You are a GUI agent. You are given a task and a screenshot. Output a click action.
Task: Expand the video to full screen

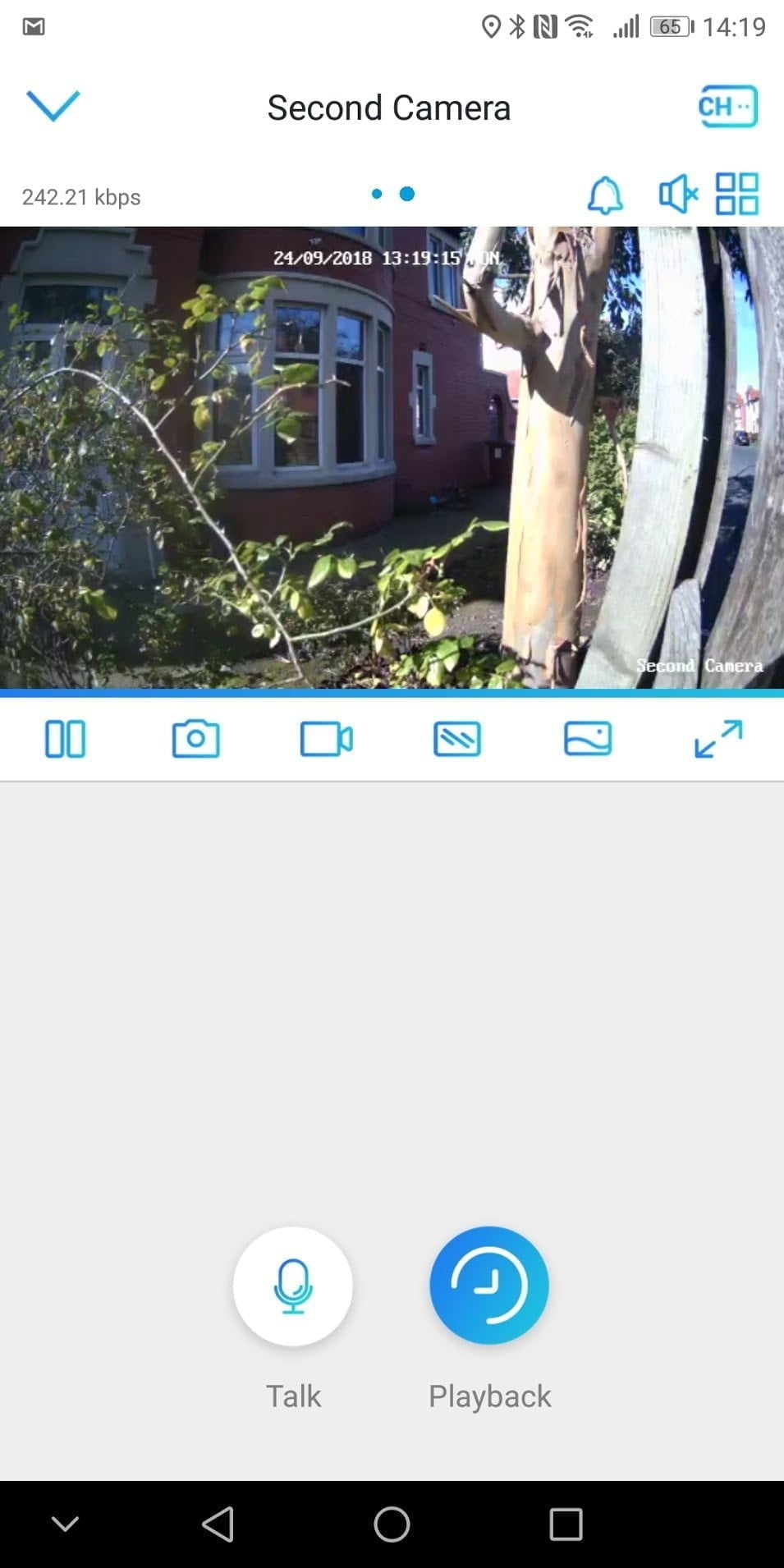[718, 738]
